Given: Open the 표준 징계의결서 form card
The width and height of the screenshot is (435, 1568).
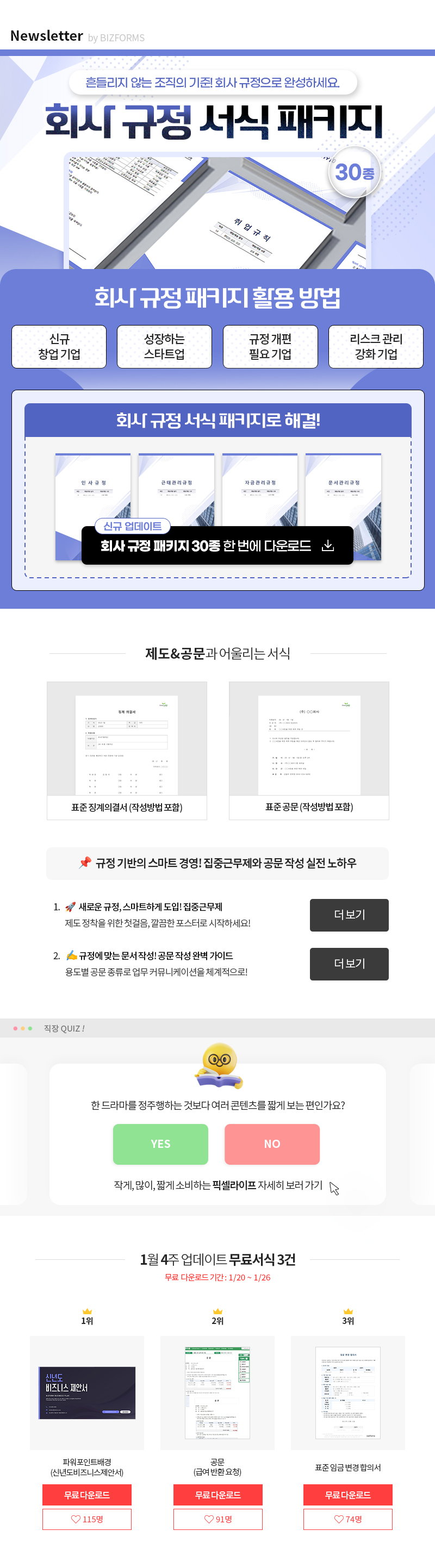Looking at the screenshot, I should 127,750.
